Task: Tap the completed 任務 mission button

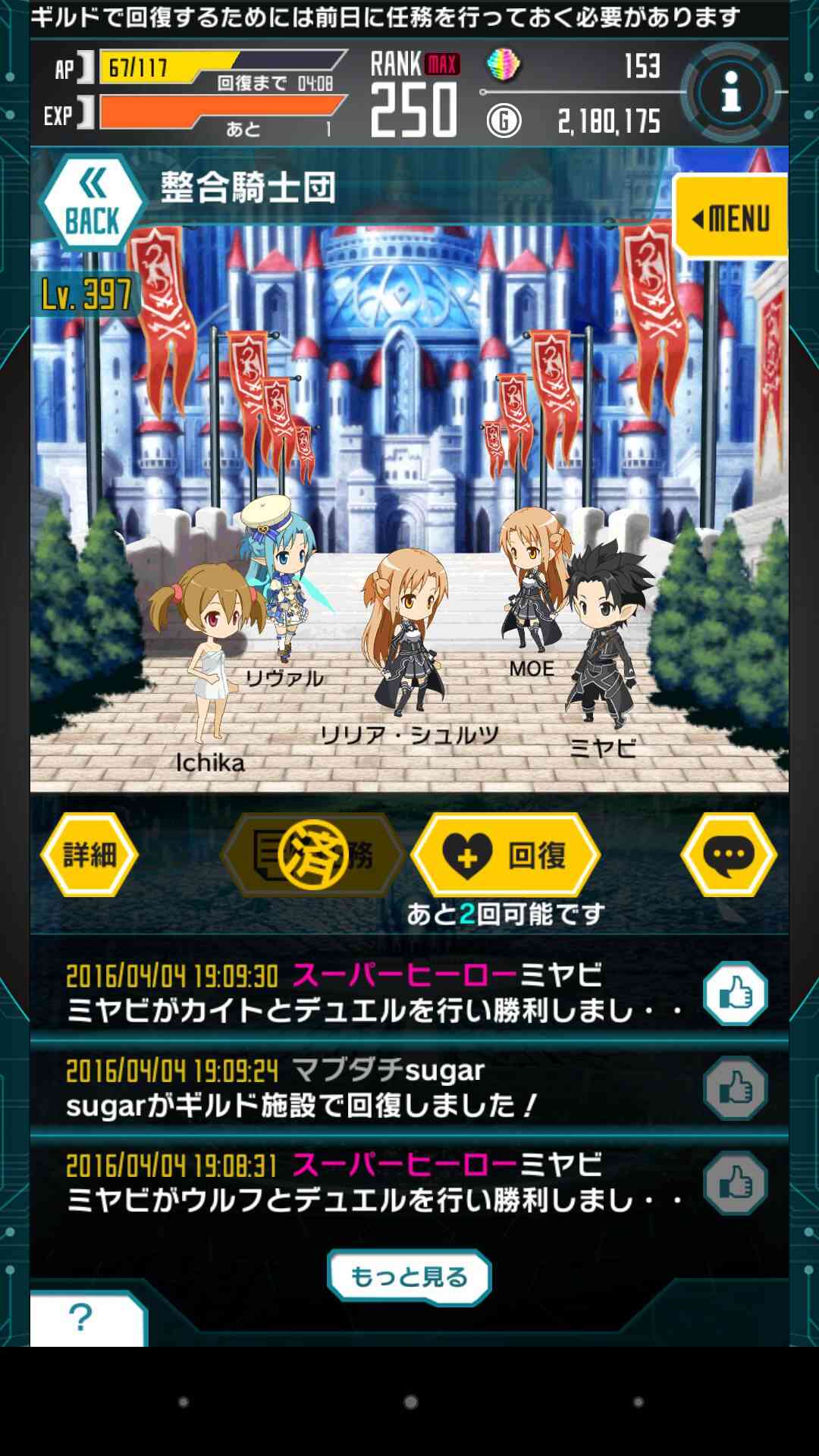Action: pyautogui.click(x=313, y=855)
